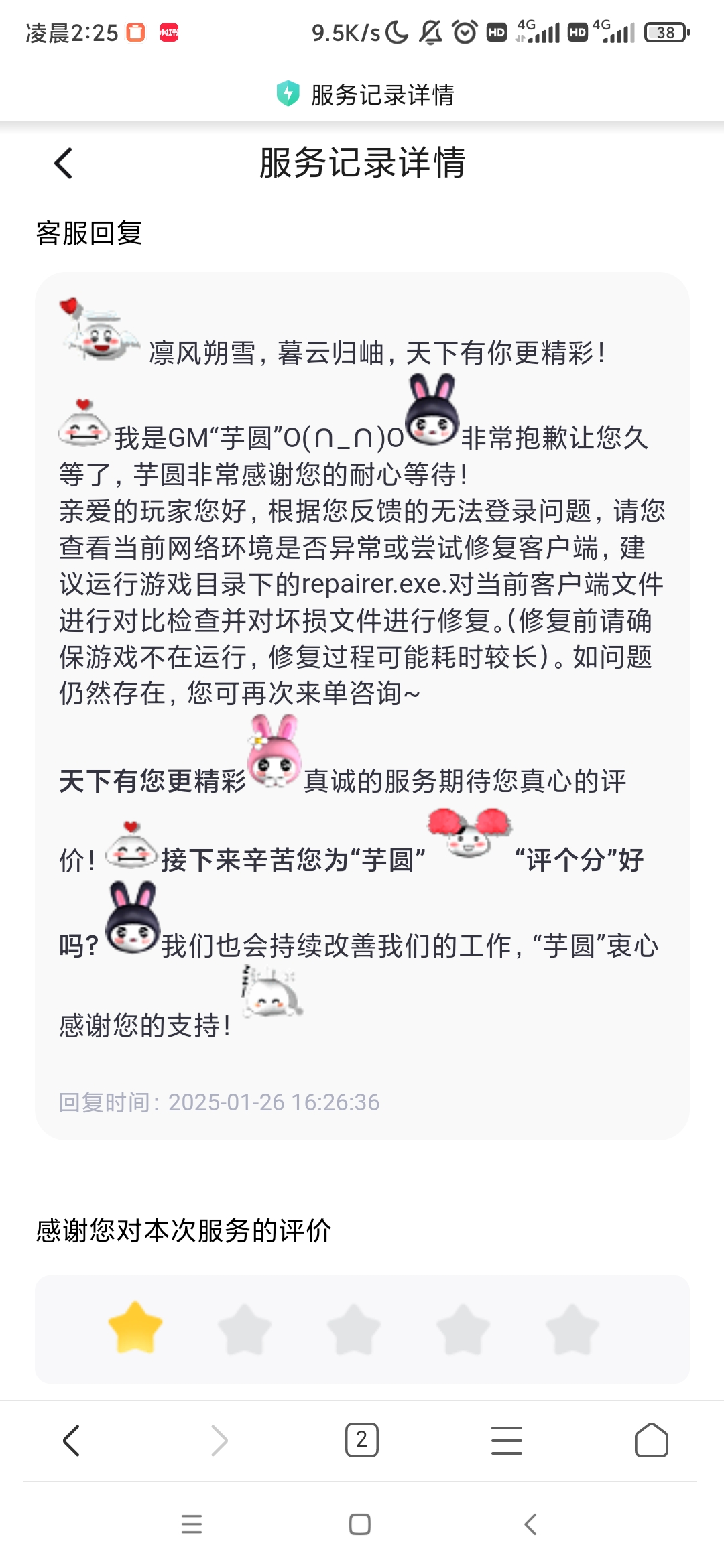Tap the browser back arrow
This screenshot has height=1568, width=724.
click(x=71, y=1440)
